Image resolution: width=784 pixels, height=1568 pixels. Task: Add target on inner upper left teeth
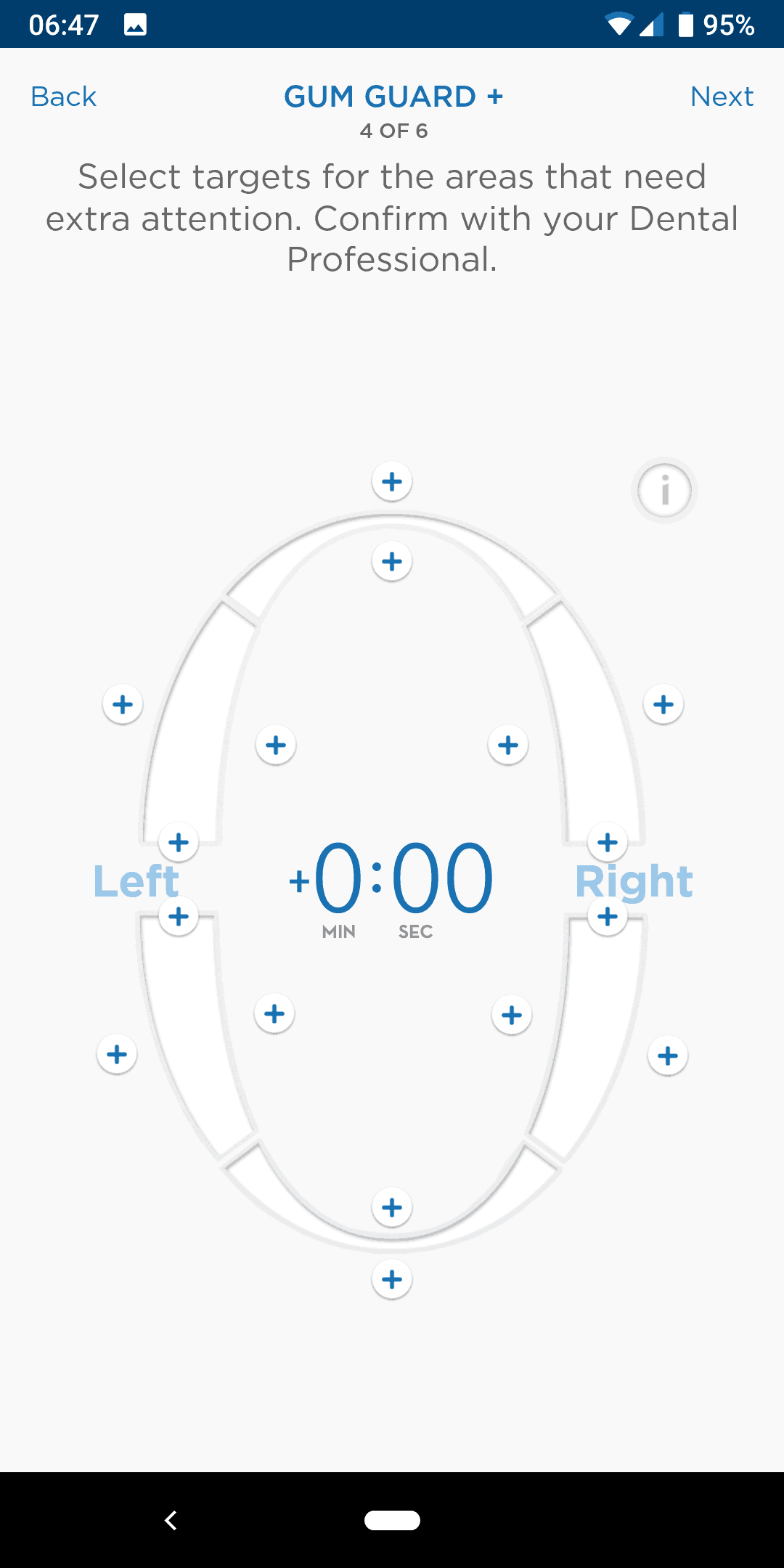276,745
